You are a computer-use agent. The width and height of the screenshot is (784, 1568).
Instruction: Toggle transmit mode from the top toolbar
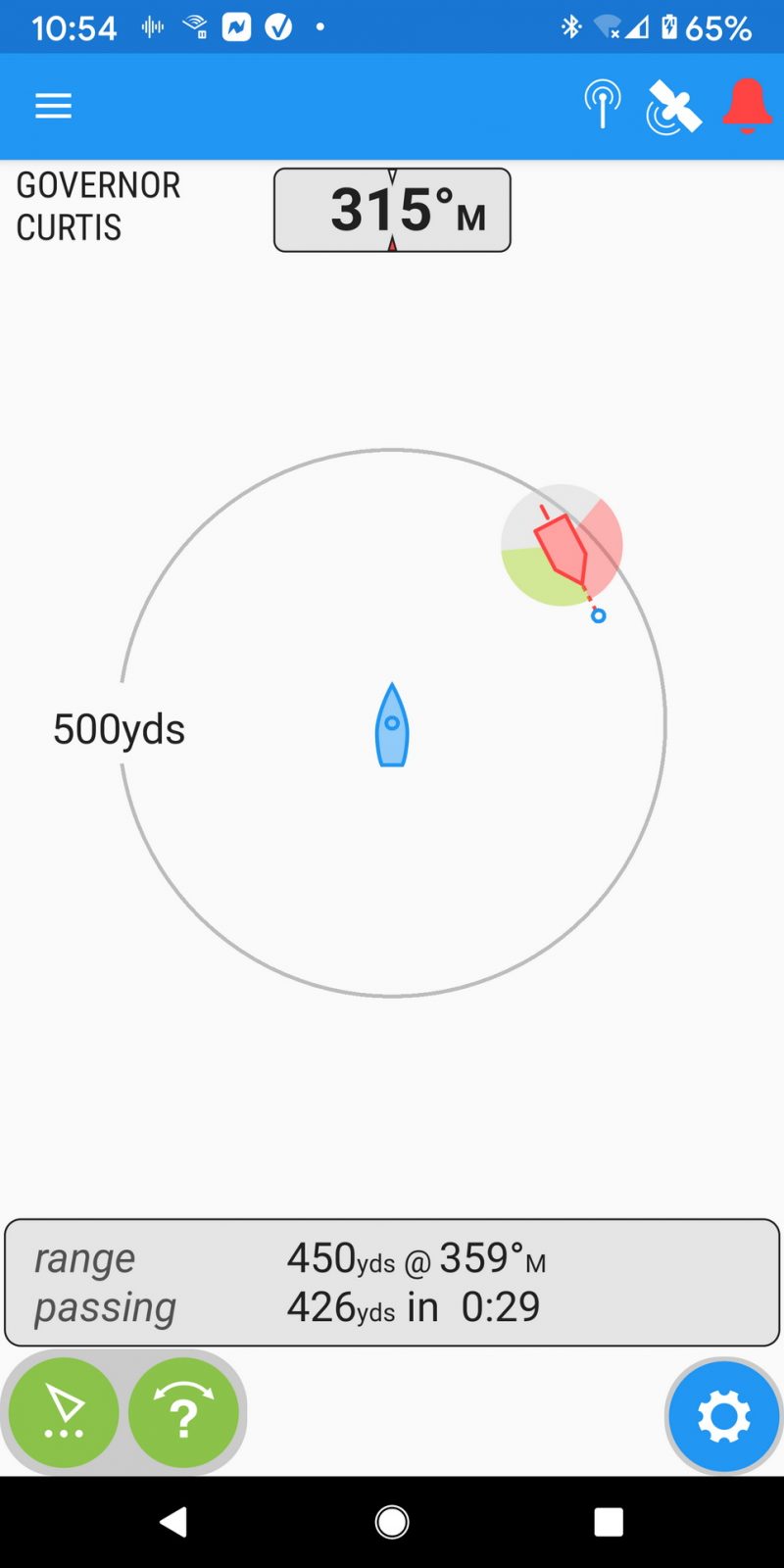(603, 105)
